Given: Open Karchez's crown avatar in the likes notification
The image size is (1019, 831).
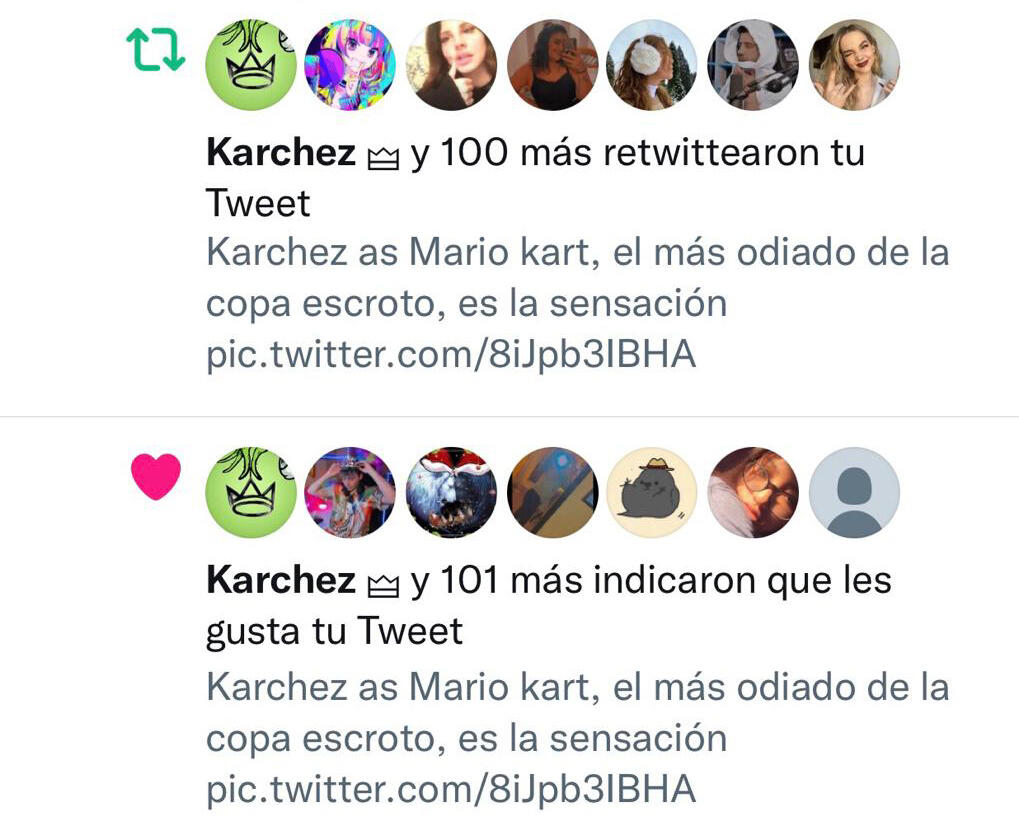Looking at the screenshot, I should [250, 492].
